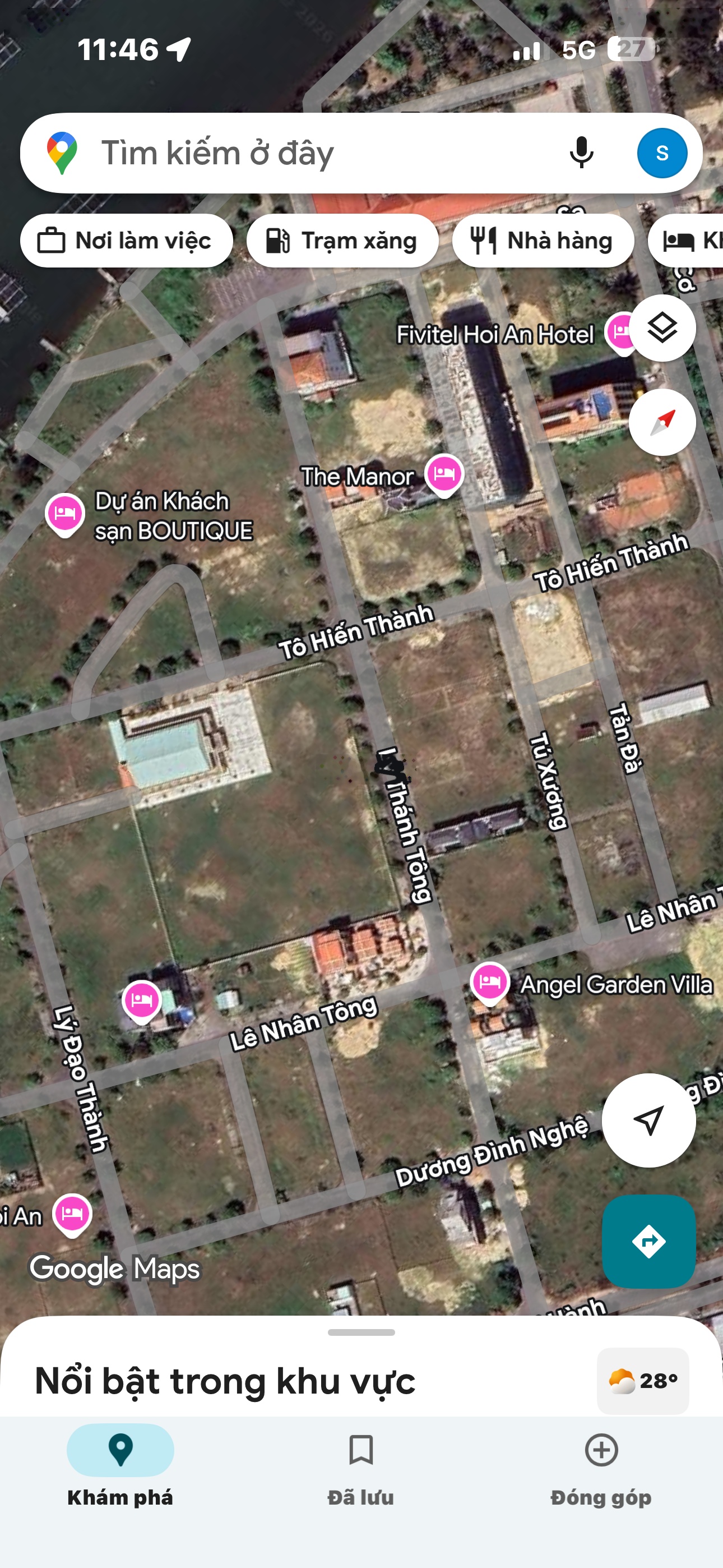Check the 28° weather widget
This screenshot has width=723, height=1568.
click(x=643, y=1381)
